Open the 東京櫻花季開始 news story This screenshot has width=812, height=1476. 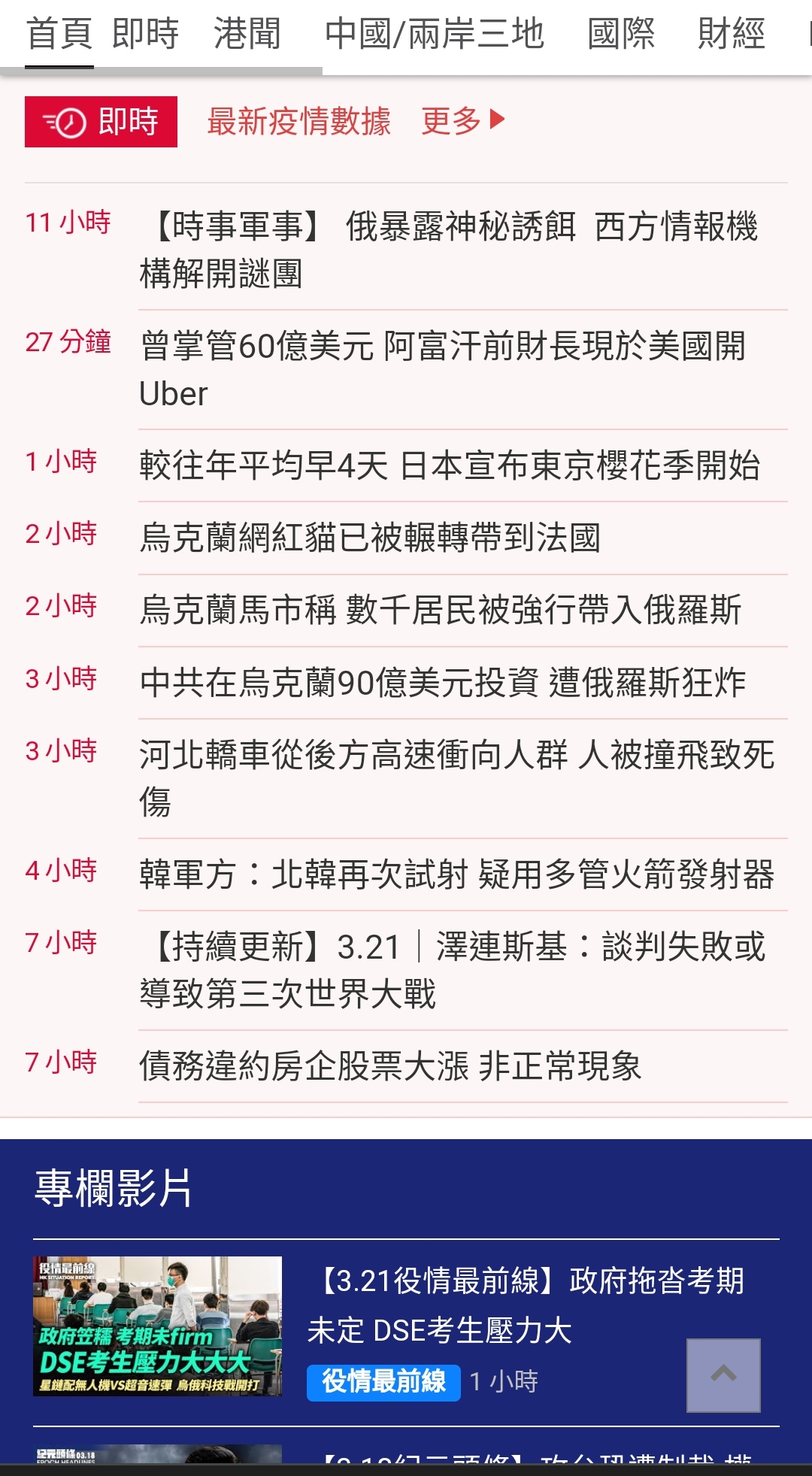pyautogui.click(x=450, y=465)
